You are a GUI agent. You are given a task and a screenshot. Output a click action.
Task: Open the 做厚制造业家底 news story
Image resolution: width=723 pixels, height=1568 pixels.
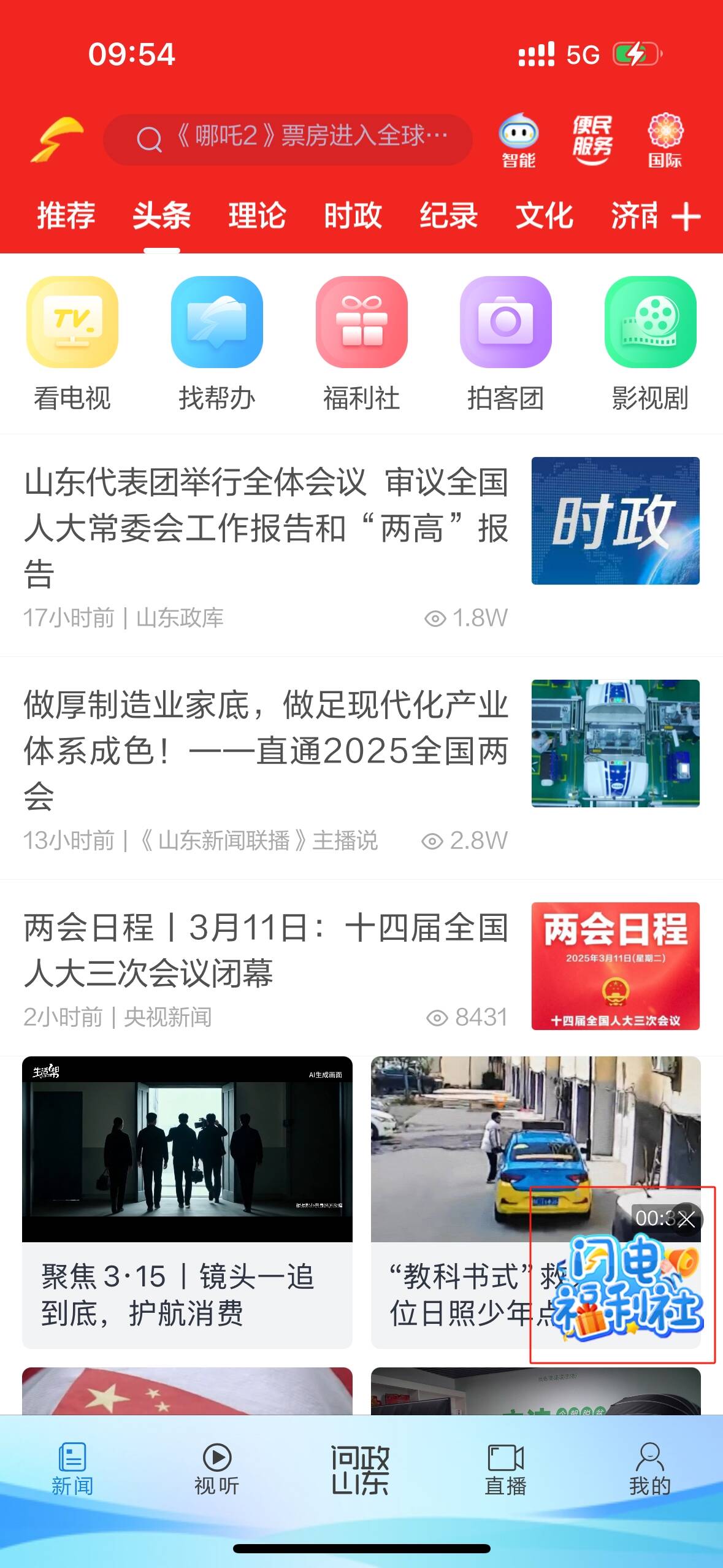[266, 750]
